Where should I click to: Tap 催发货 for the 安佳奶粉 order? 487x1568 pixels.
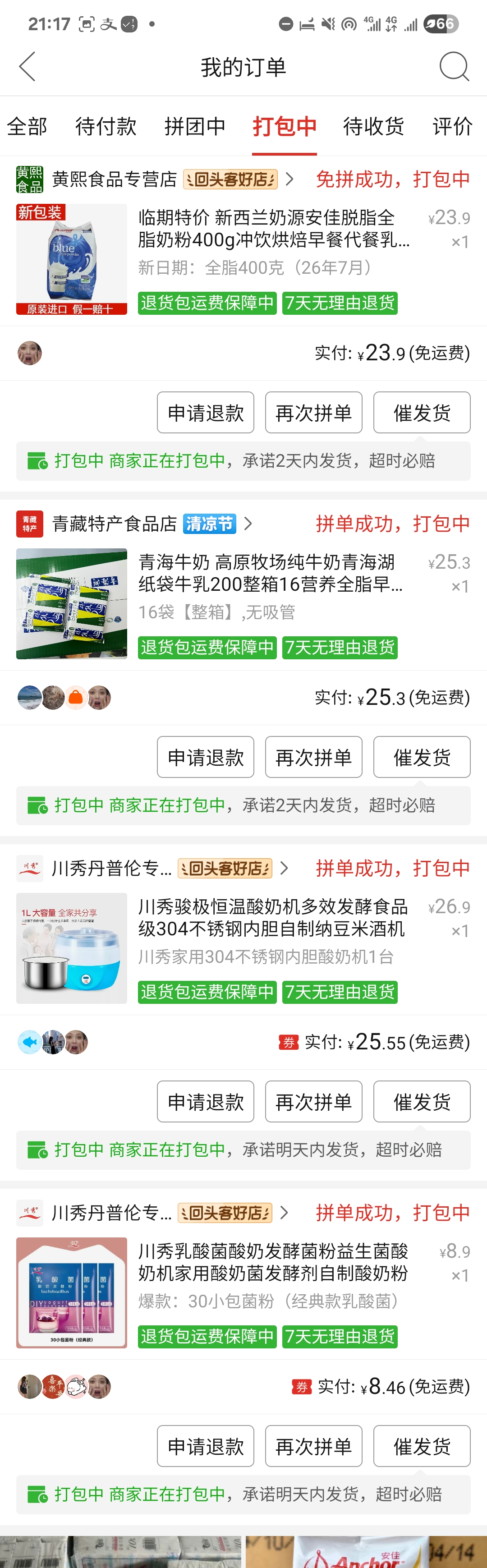pyautogui.click(x=421, y=413)
